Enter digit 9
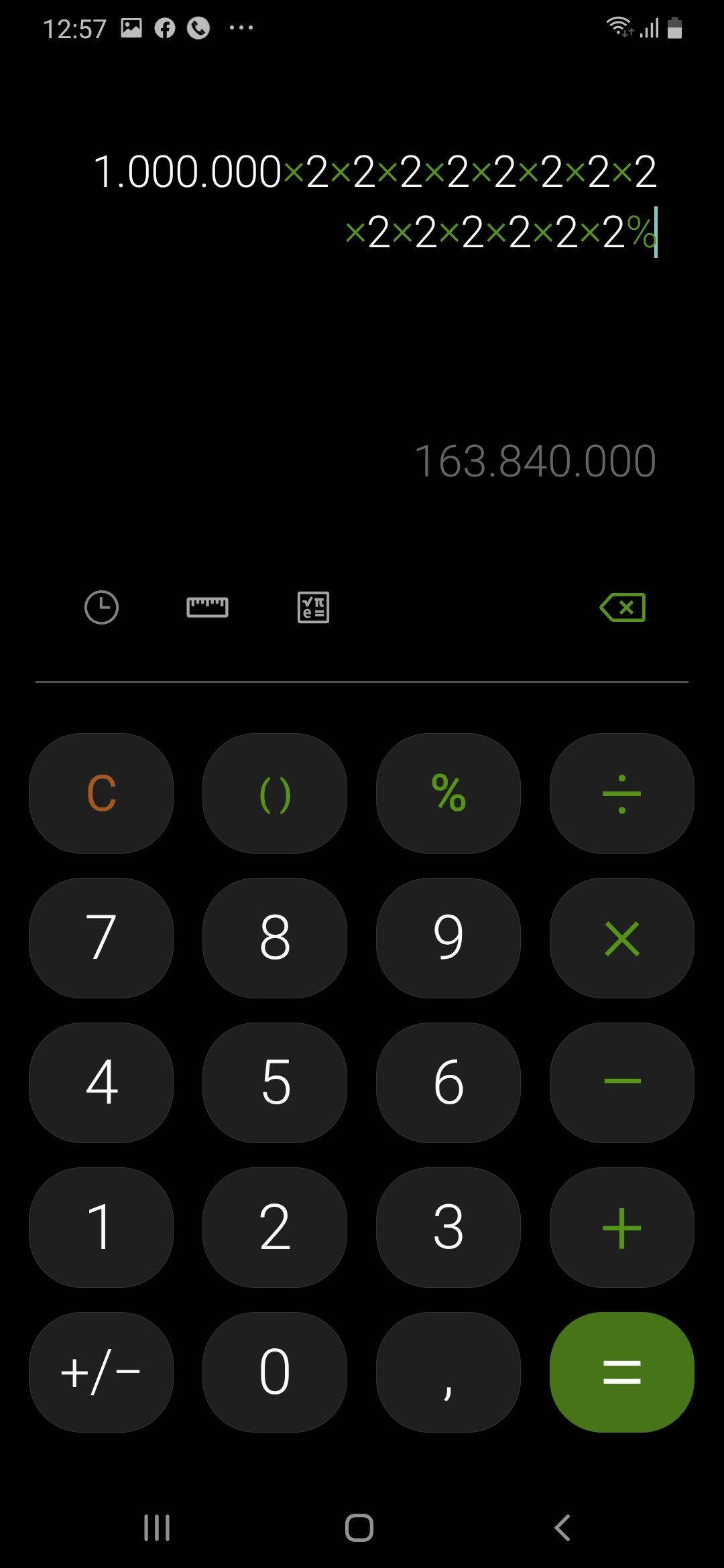 [x=448, y=938]
